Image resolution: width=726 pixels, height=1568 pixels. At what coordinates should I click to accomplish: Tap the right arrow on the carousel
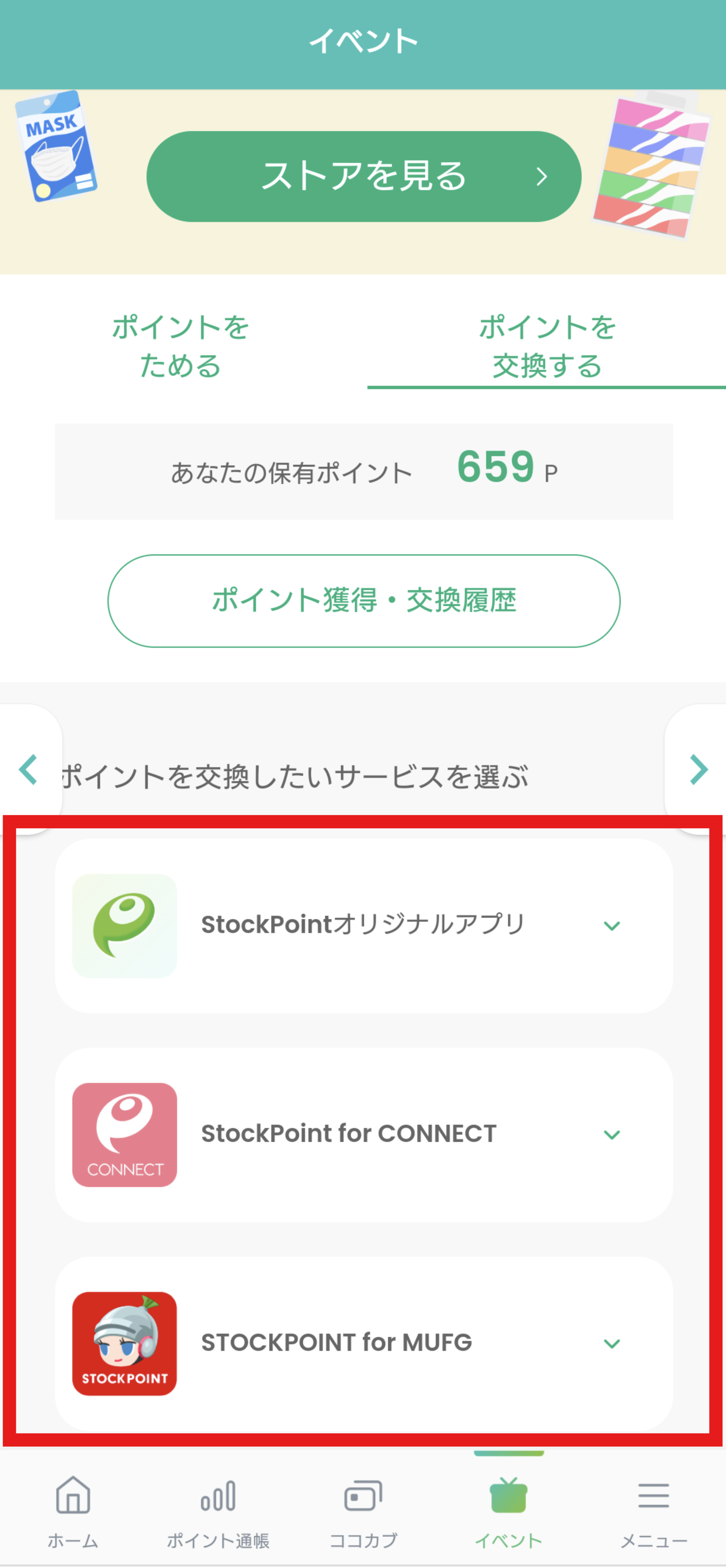[698, 769]
